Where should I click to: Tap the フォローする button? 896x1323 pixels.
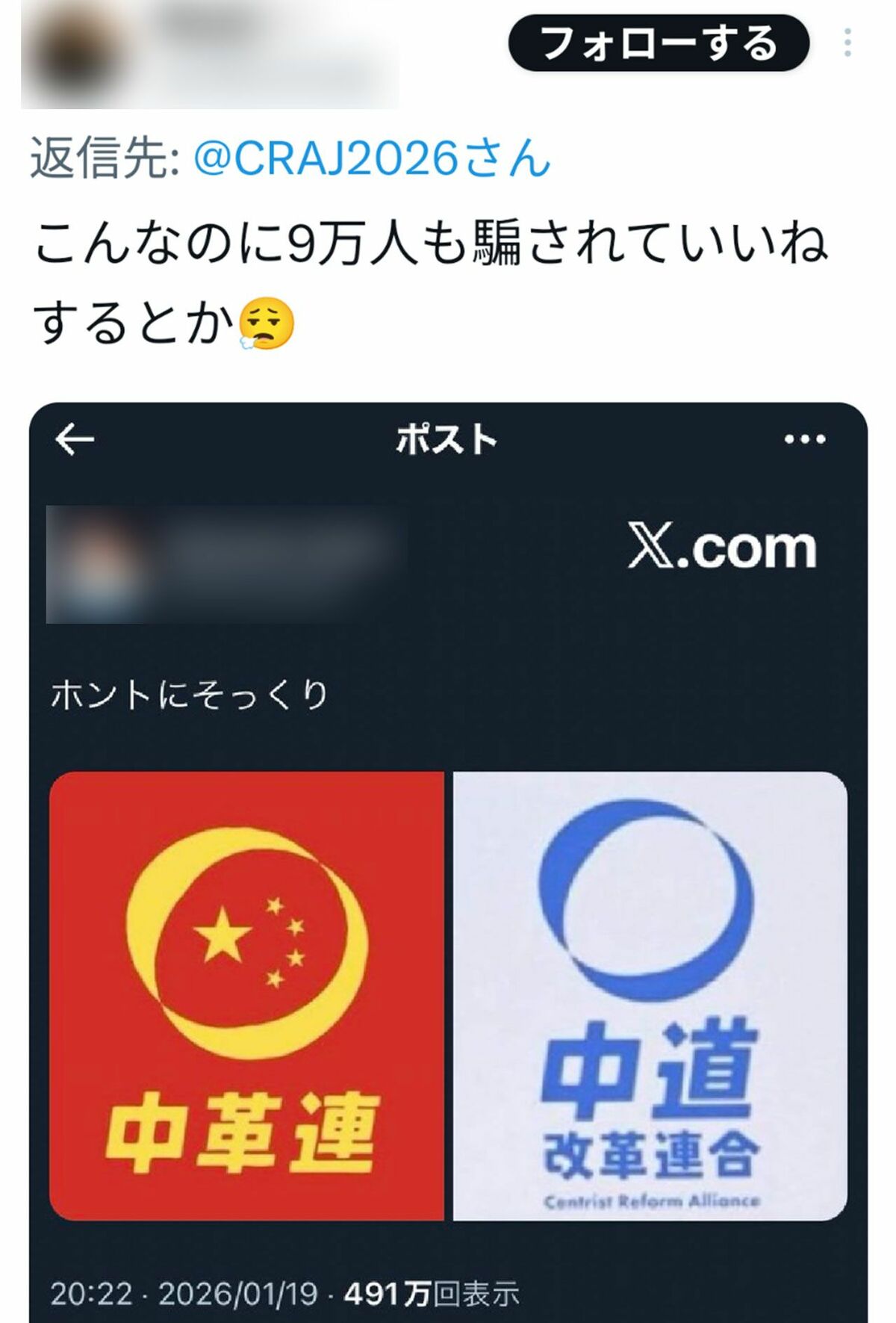tap(658, 43)
